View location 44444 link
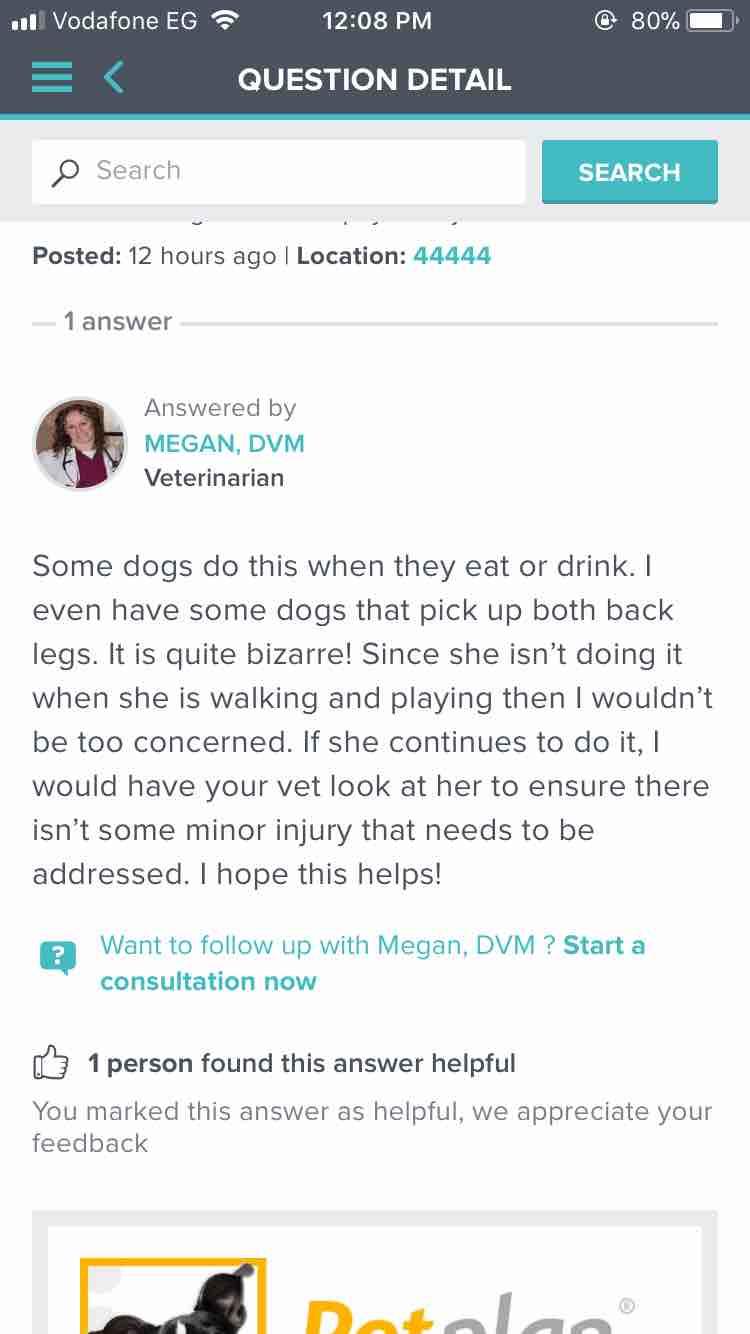 point(452,256)
